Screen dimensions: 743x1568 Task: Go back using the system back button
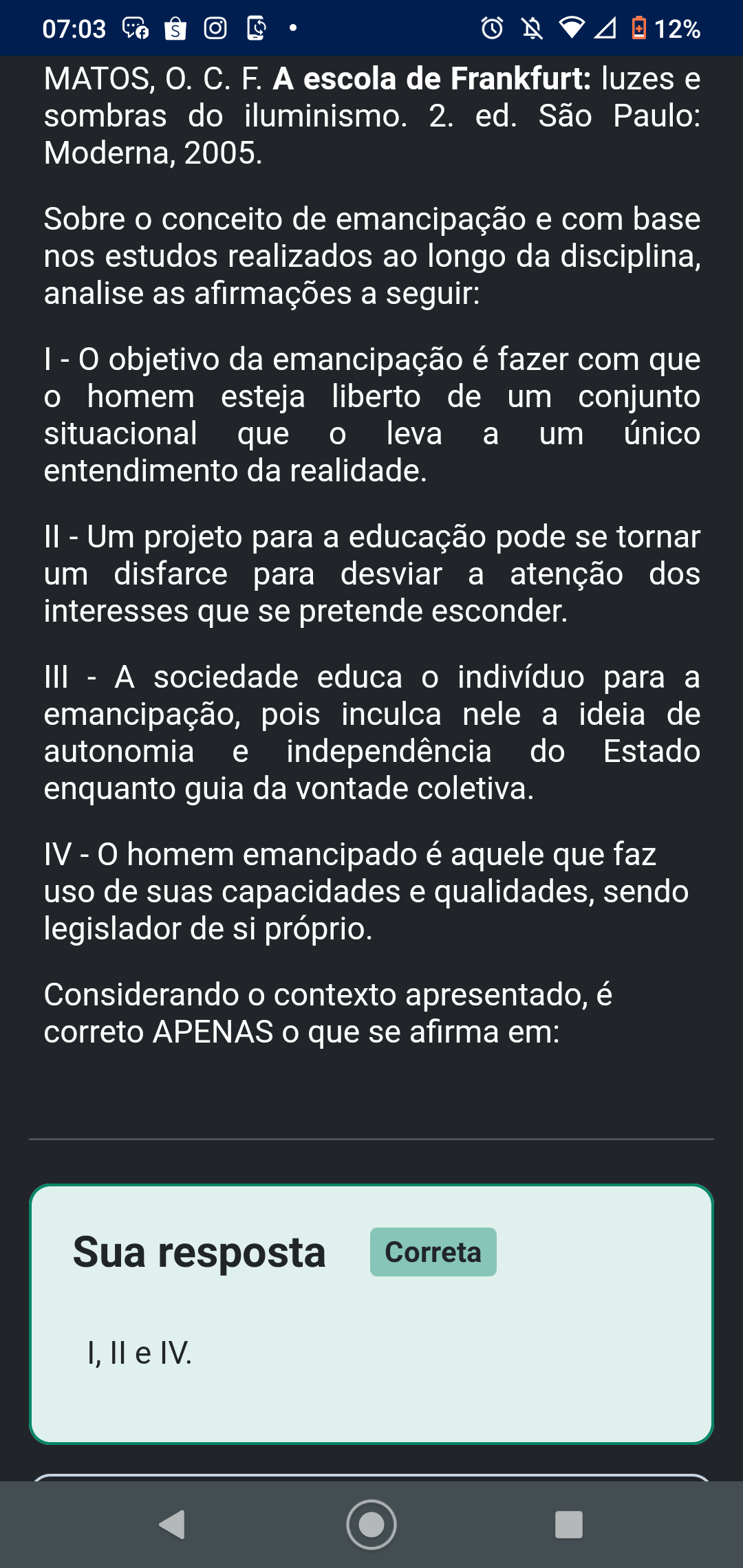[x=173, y=1525]
